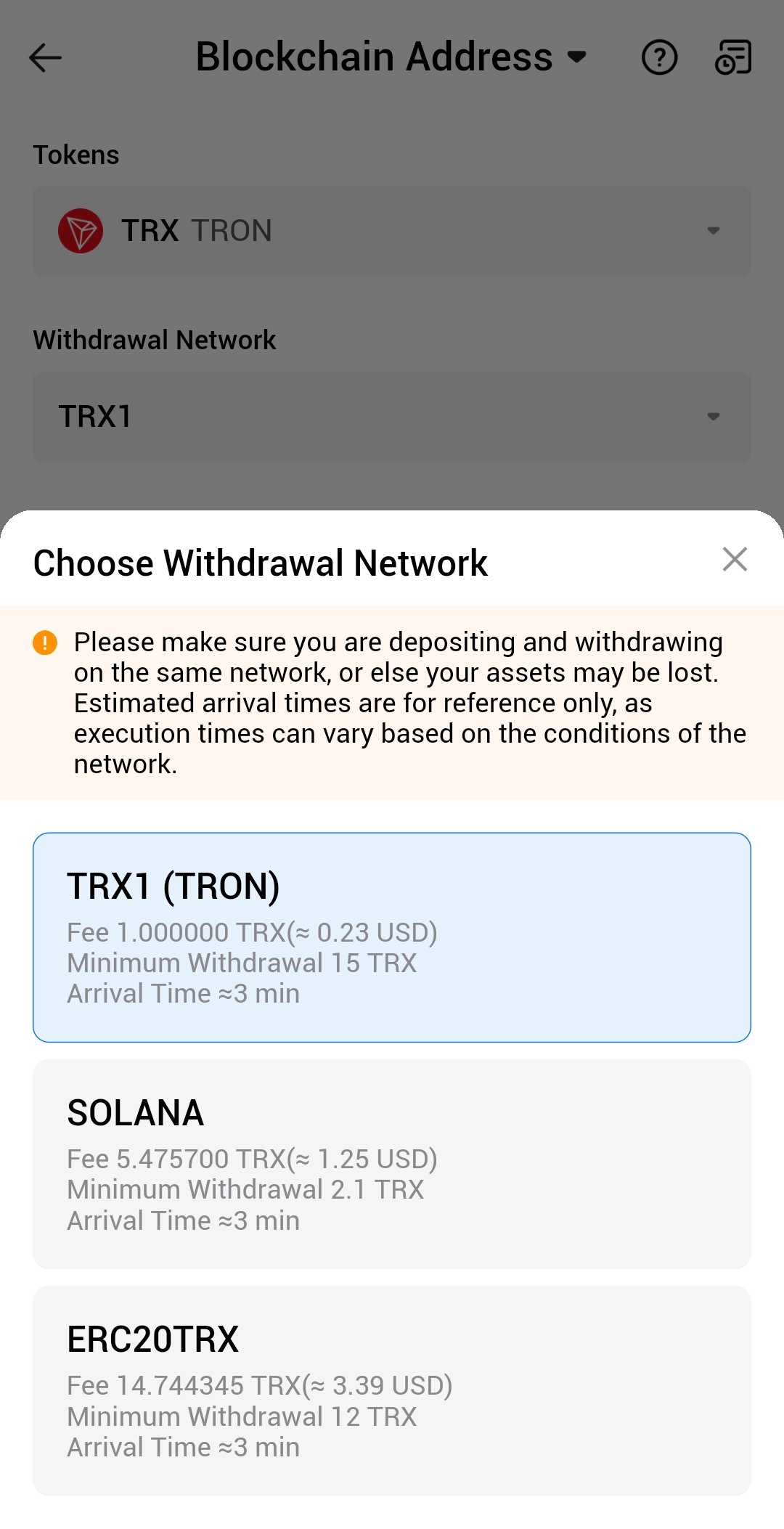Open the TRX TRON token dropdown
784x1529 pixels.
click(x=392, y=231)
